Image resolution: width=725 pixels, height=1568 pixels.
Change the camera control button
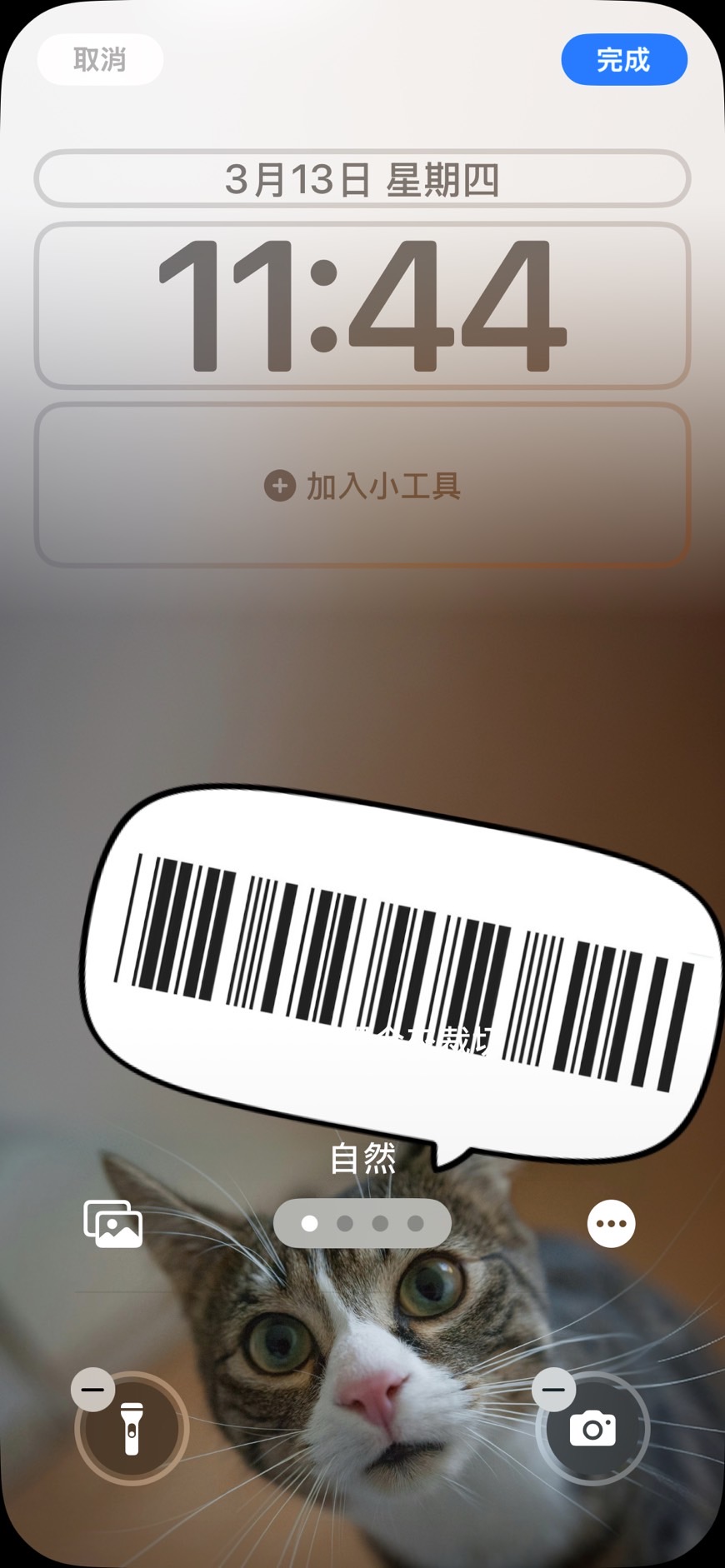pos(593,1430)
